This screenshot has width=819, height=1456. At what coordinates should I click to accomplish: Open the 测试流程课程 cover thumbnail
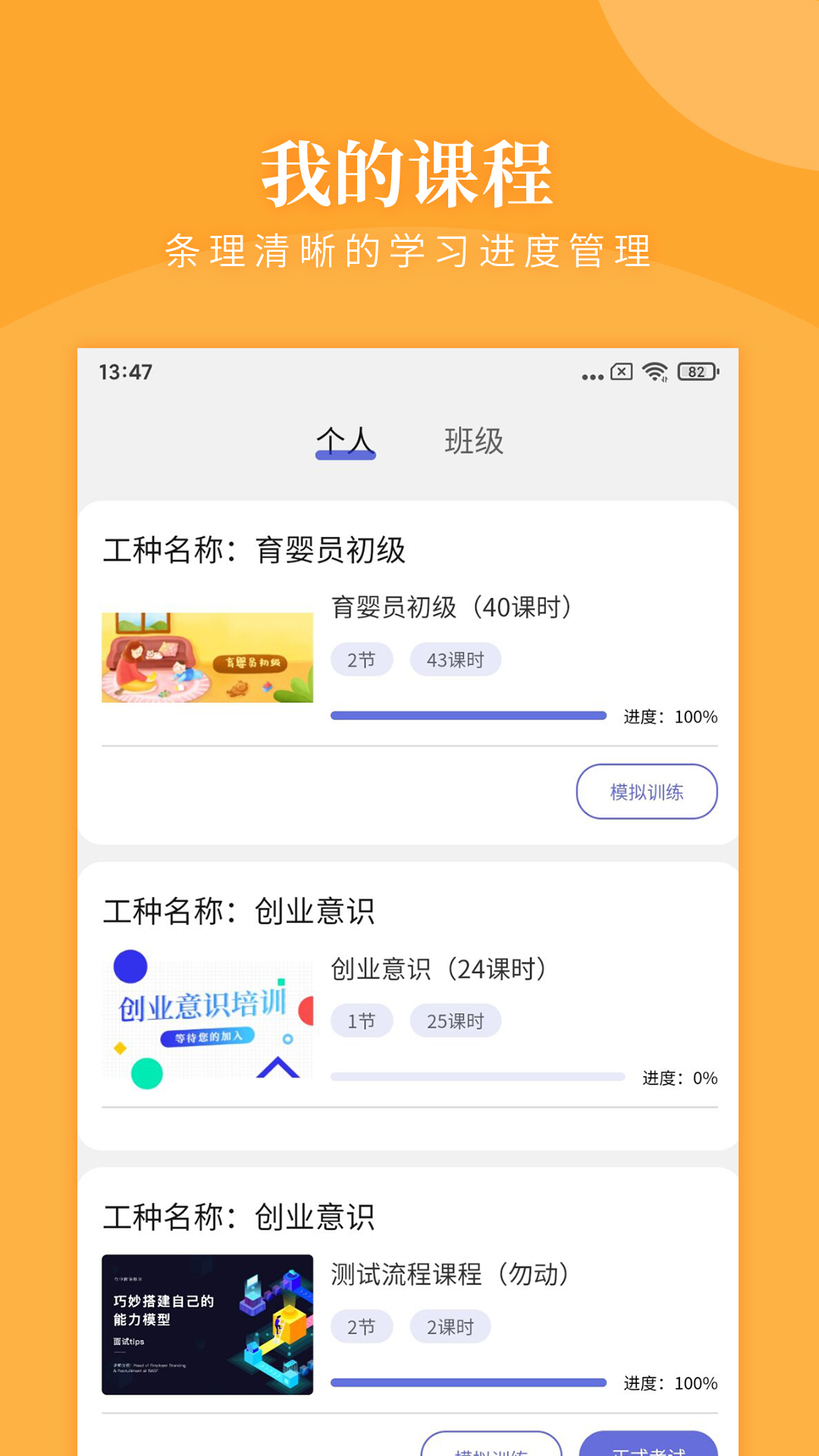tap(207, 1323)
